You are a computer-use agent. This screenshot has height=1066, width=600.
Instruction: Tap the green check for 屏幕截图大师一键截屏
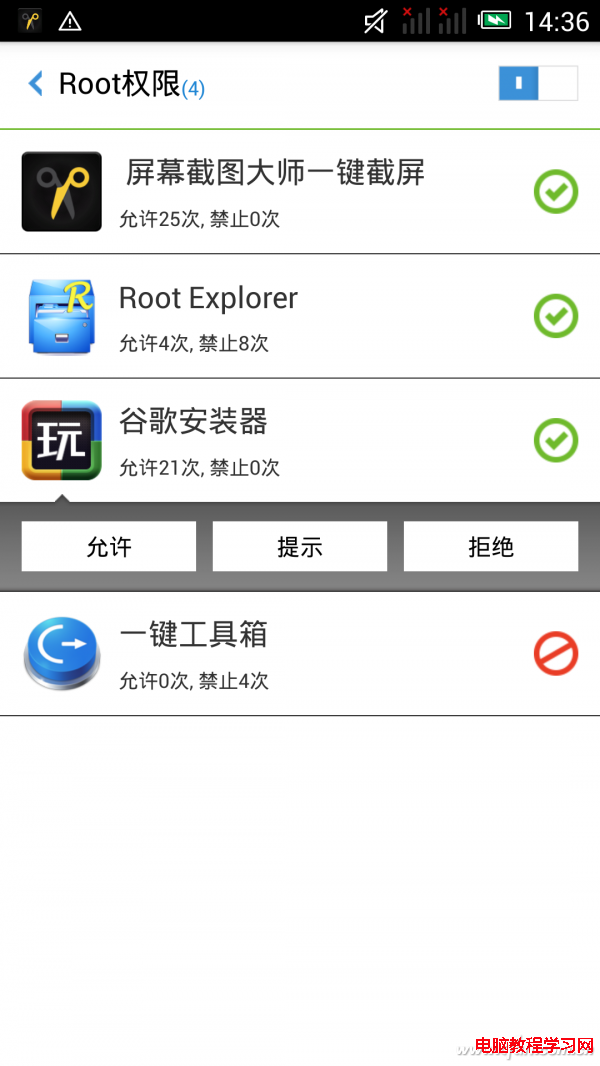pyautogui.click(x=555, y=191)
